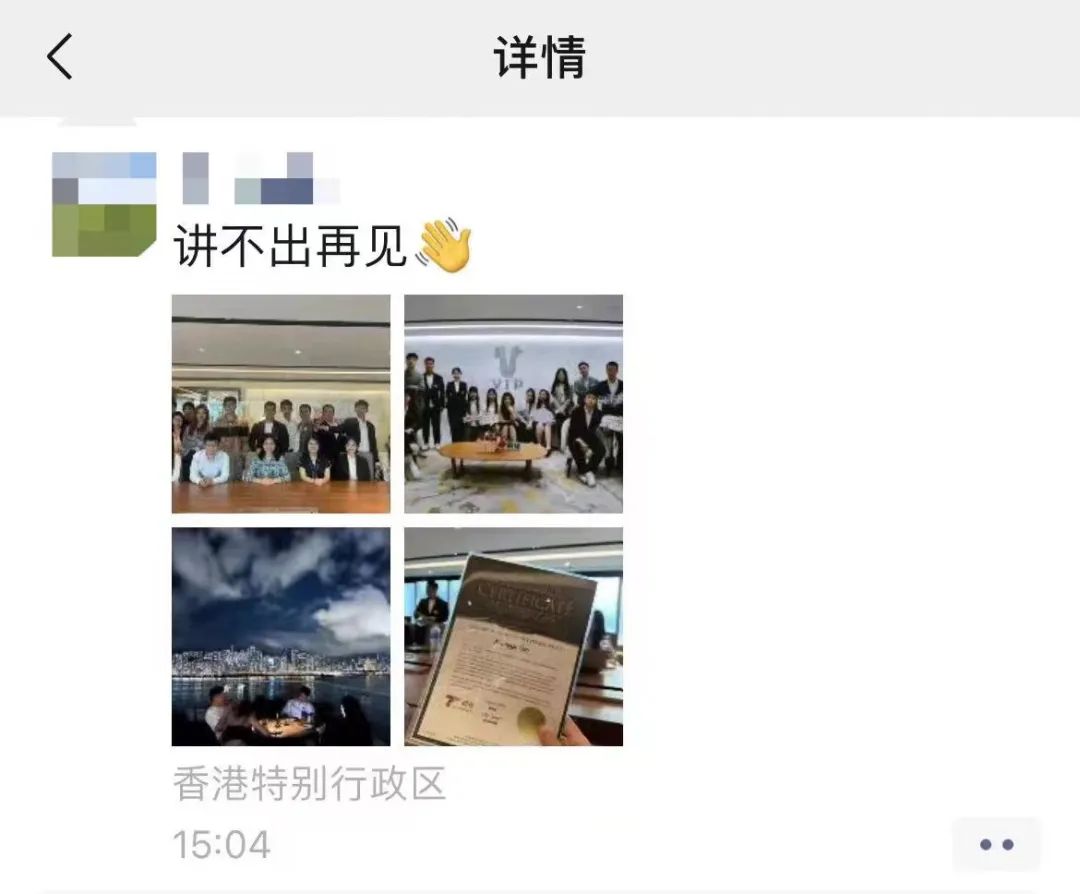View the group photo at the wooden table
Image resolution: width=1080 pixels, height=894 pixels.
(x=281, y=404)
